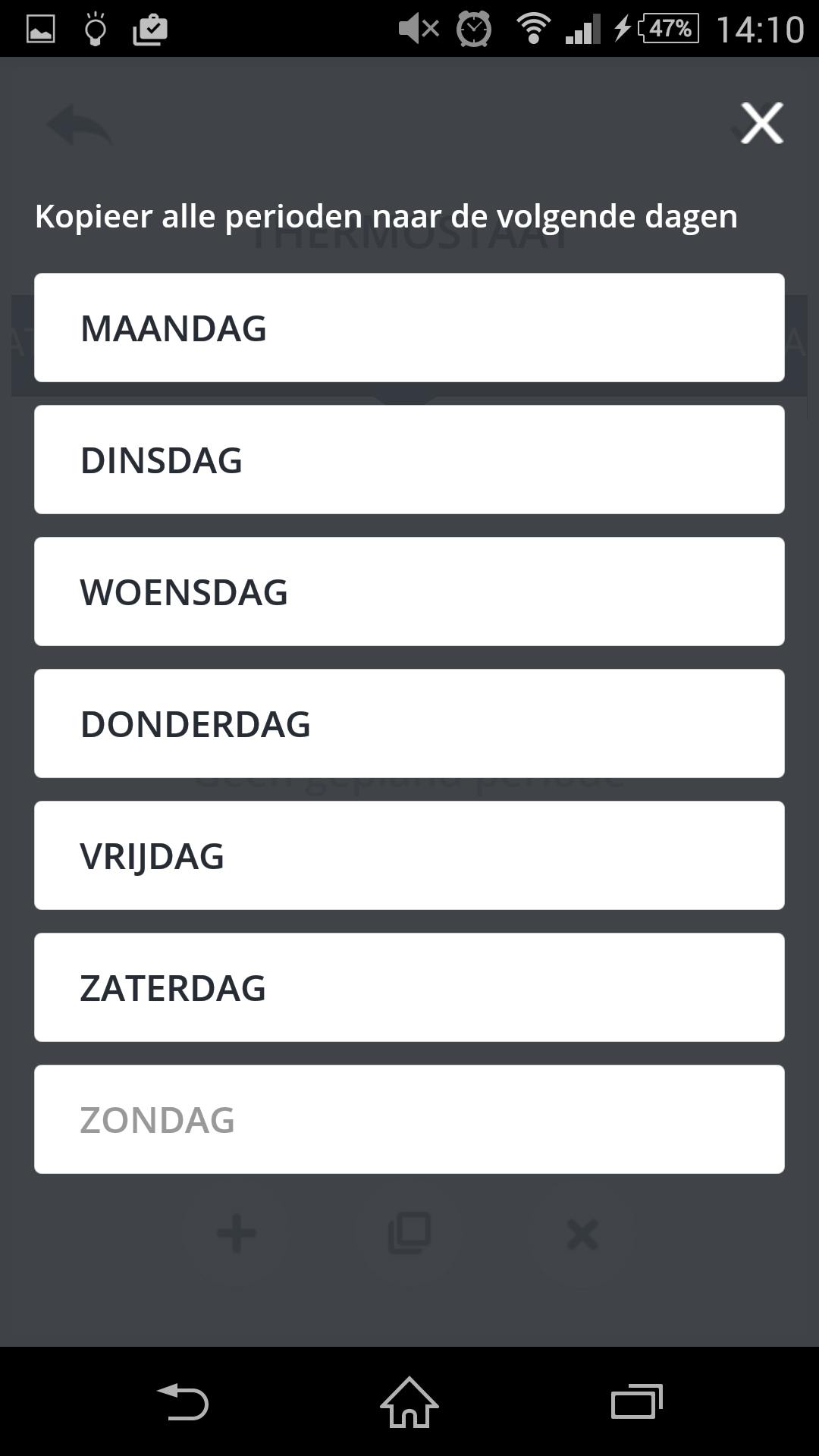Select DINSDAG as copy target

pyautogui.click(x=409, y=460)
